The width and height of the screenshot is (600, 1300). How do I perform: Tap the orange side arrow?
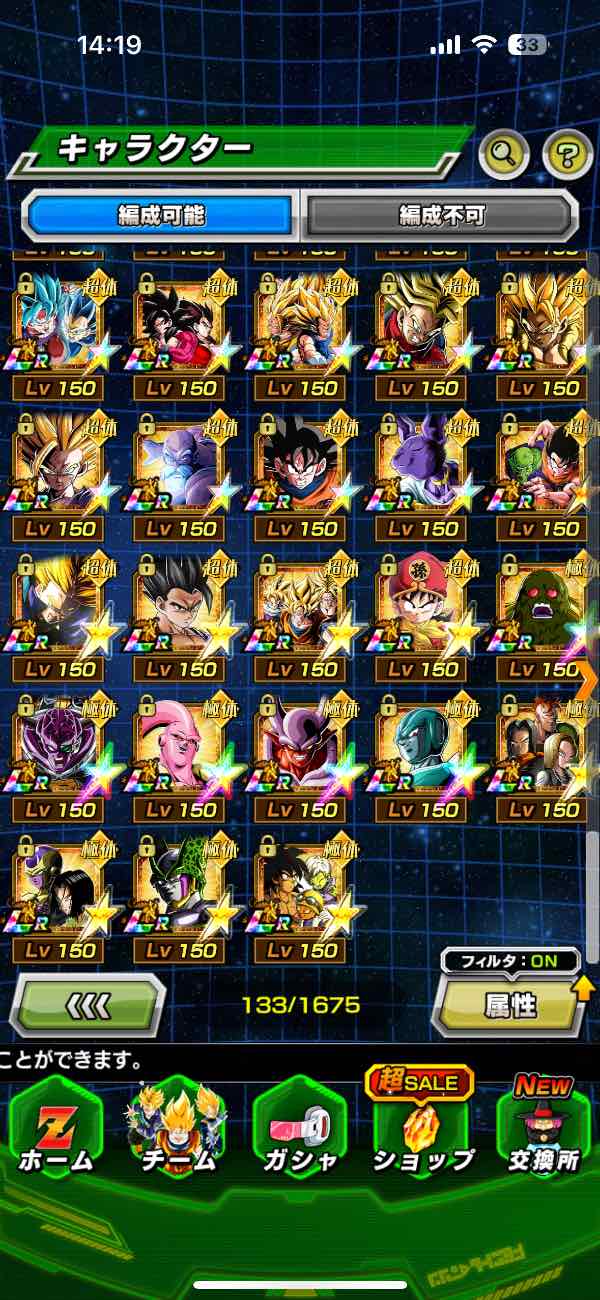[x=589, y=679]
